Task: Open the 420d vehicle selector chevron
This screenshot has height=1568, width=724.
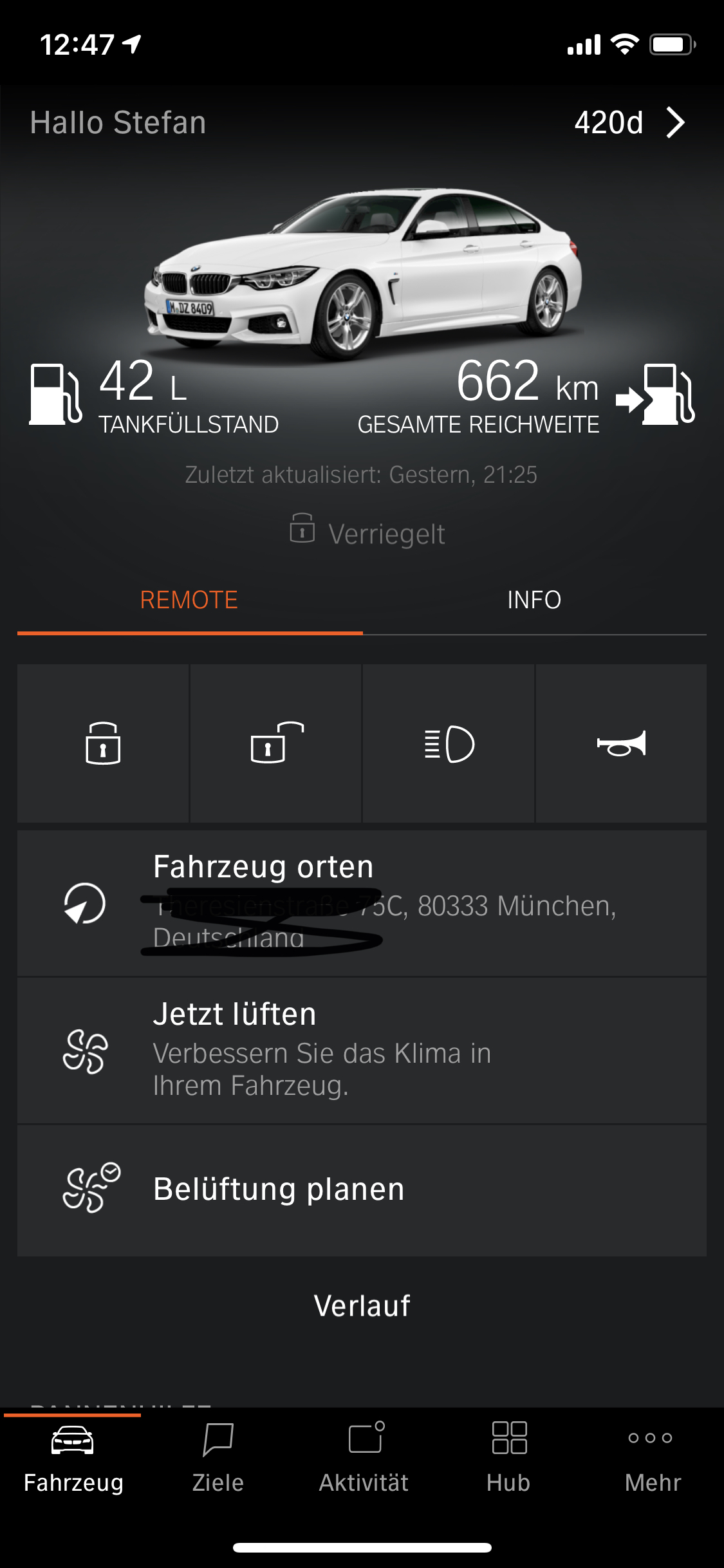Action: click(x=675, y=122)
